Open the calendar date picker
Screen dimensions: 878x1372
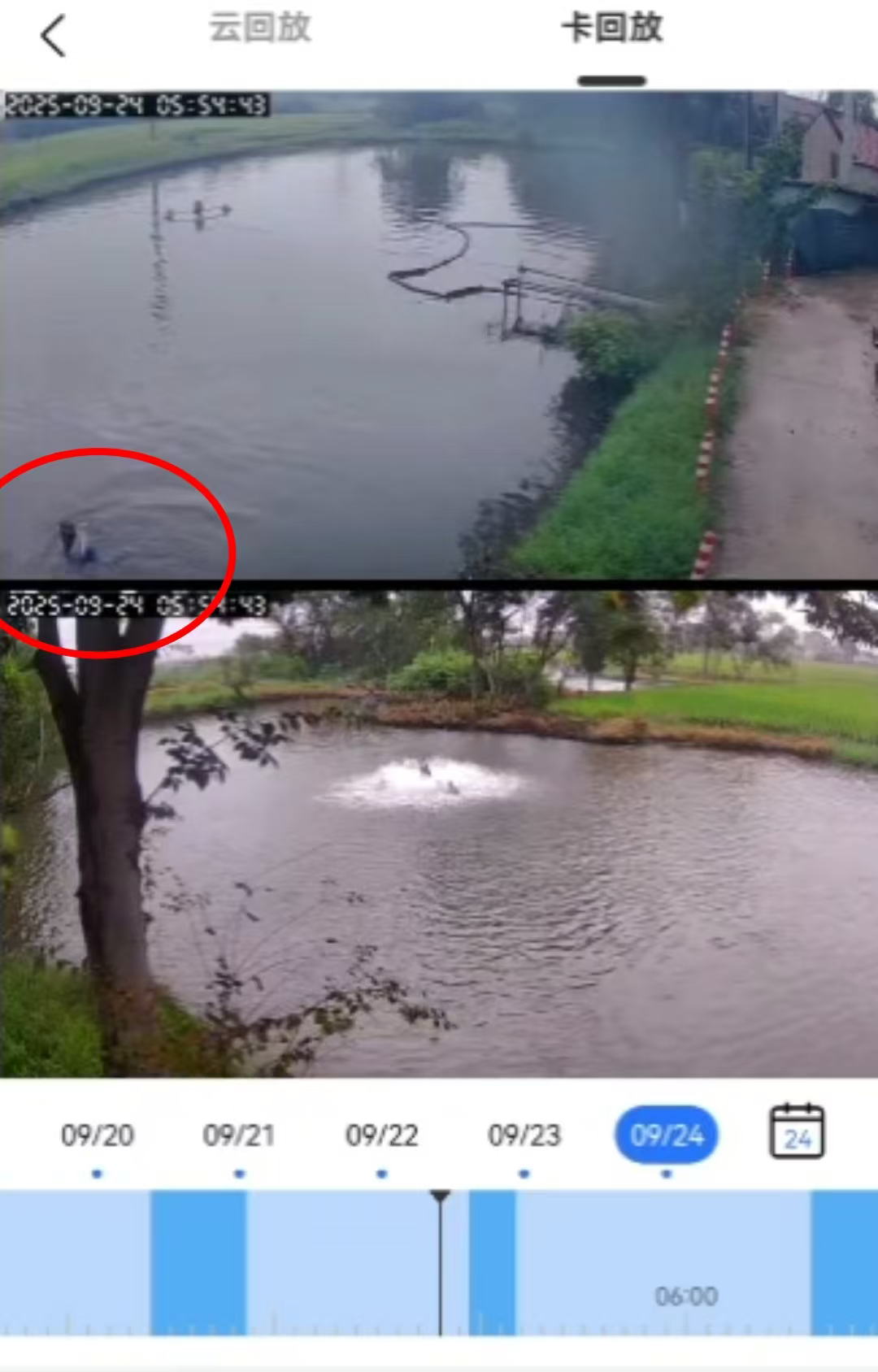(797, 1131)
